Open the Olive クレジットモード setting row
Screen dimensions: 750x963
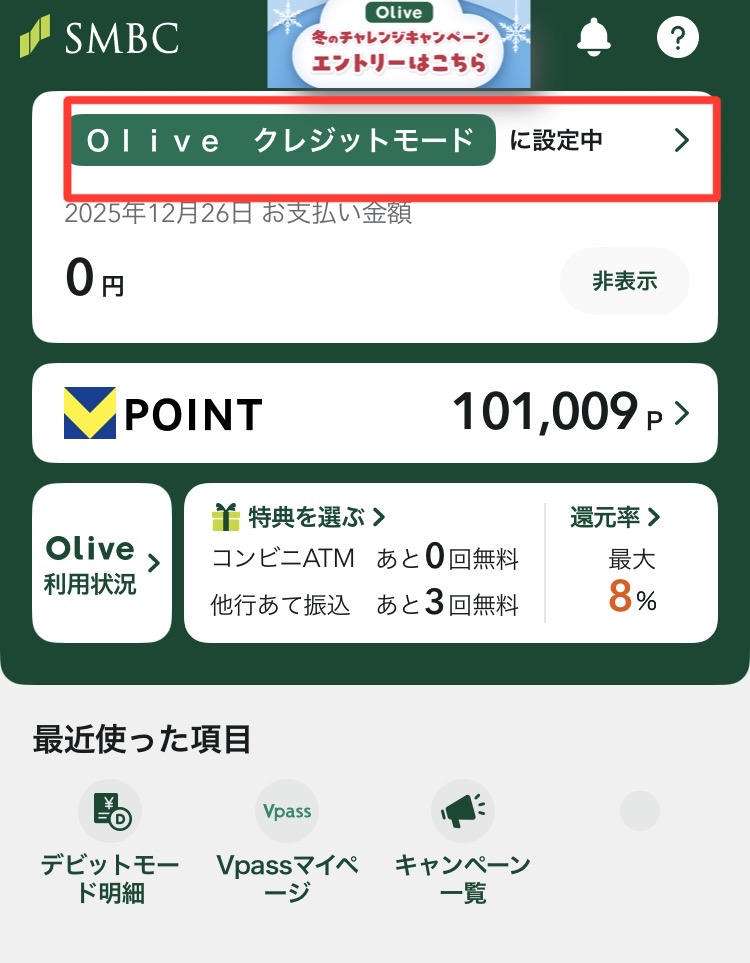tap(390, 141)
